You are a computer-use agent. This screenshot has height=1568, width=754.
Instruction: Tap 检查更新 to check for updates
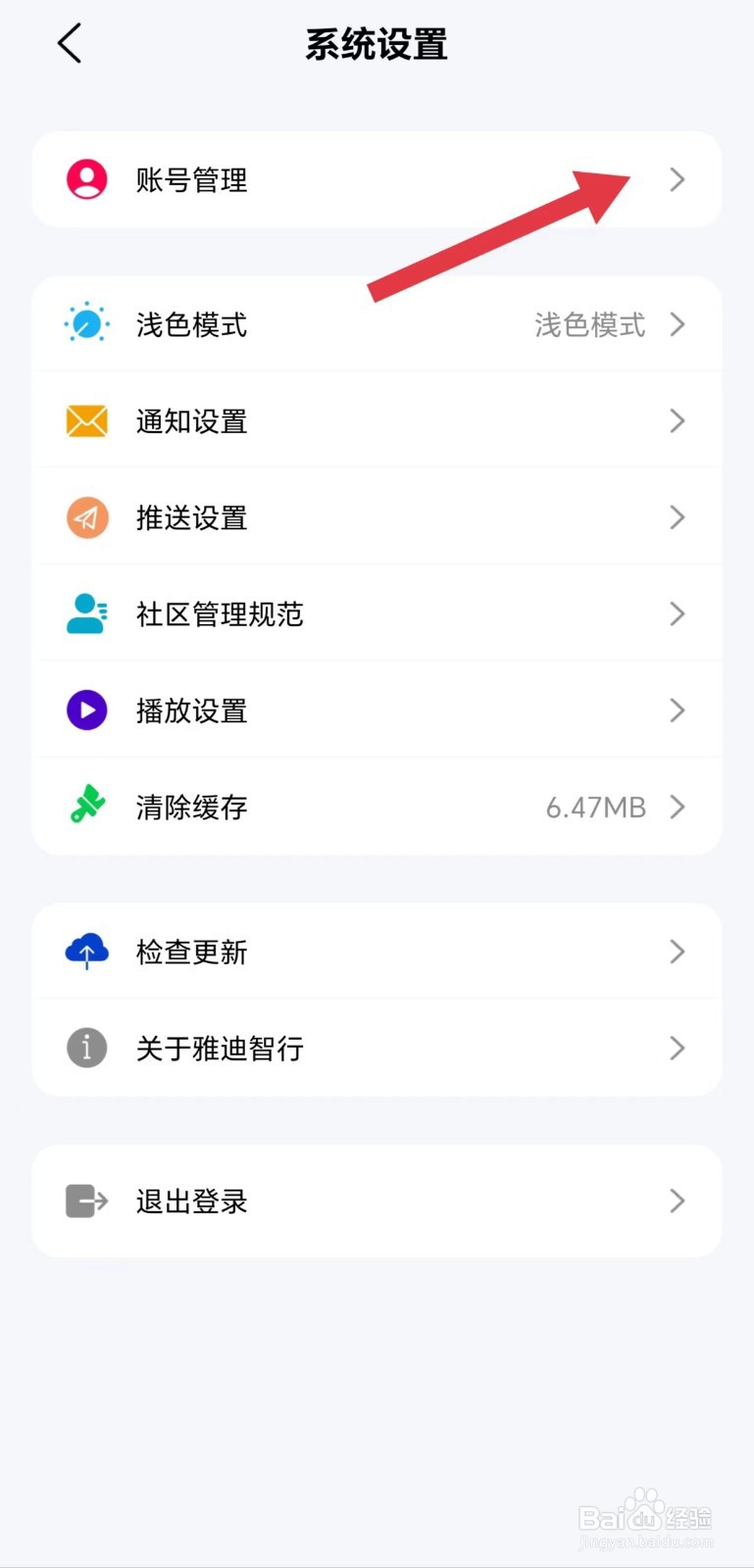pyautogui.click(x=377, y=952)
